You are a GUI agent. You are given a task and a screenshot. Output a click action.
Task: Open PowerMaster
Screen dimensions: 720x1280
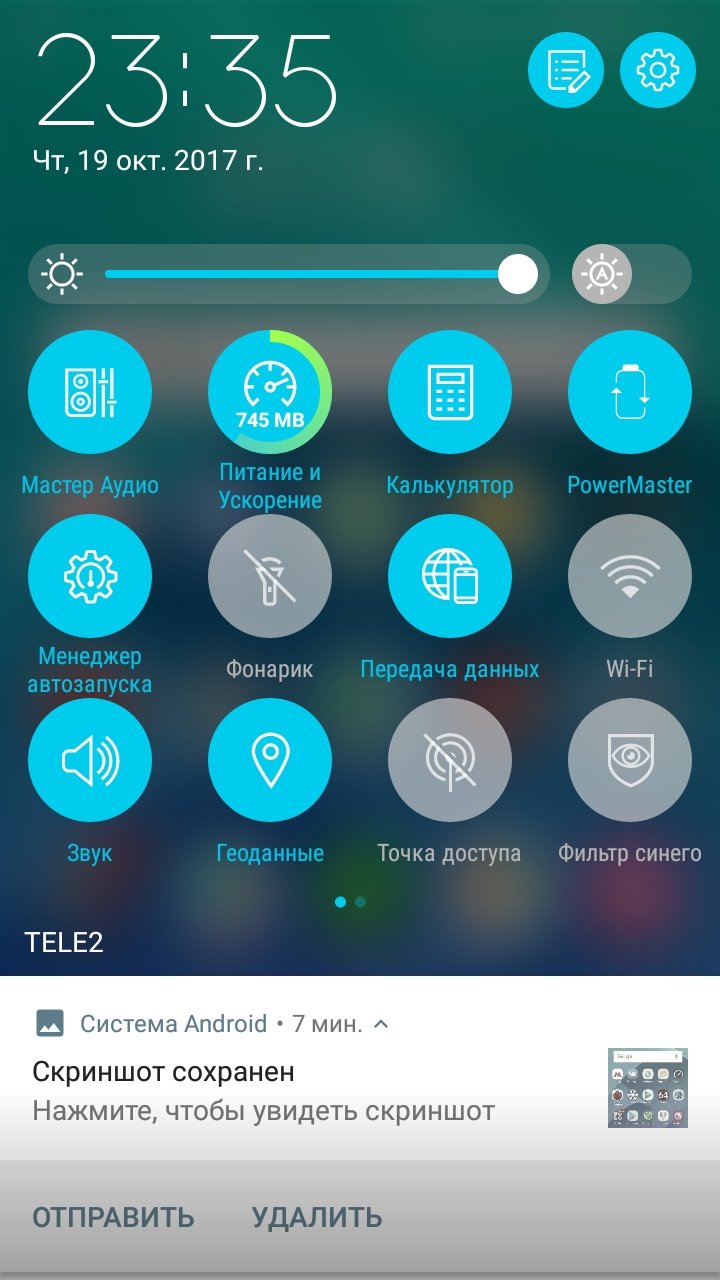630,392
